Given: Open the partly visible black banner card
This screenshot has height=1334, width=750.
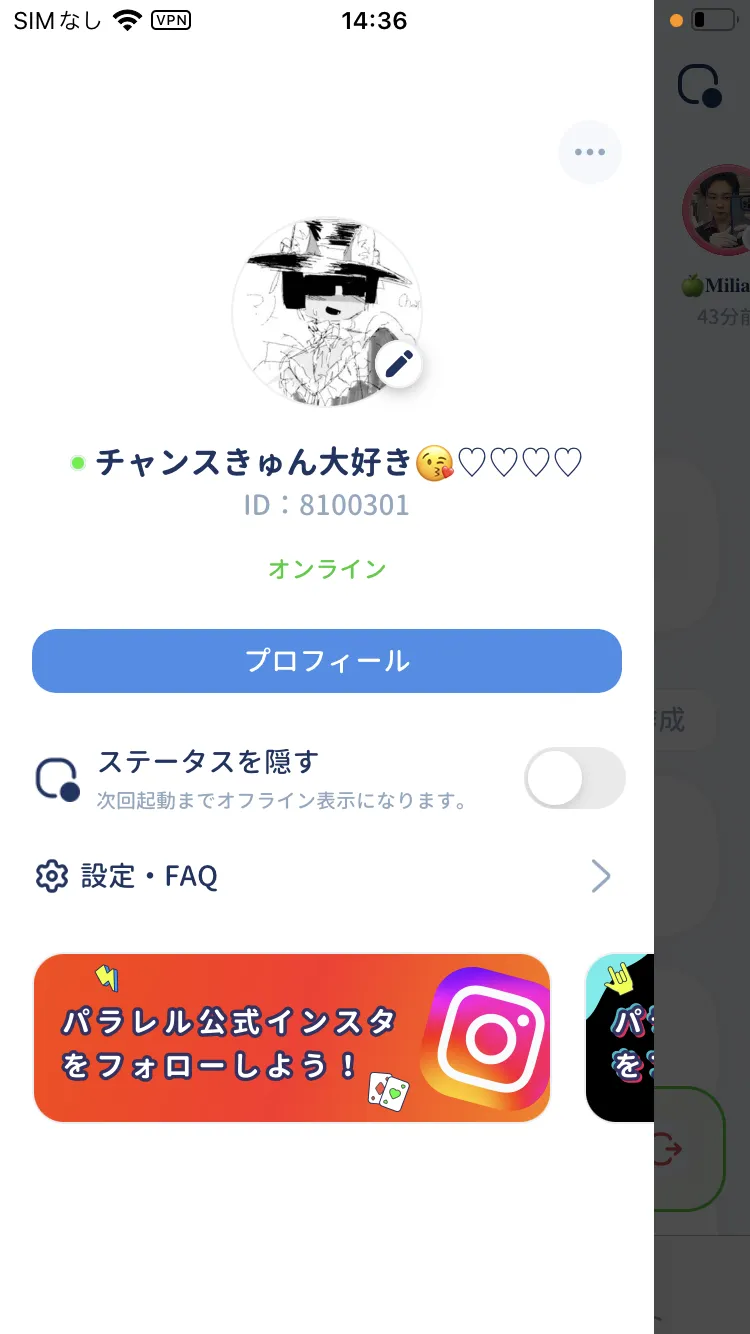Looking at the screenshot, I should (x=619, y=1037).
